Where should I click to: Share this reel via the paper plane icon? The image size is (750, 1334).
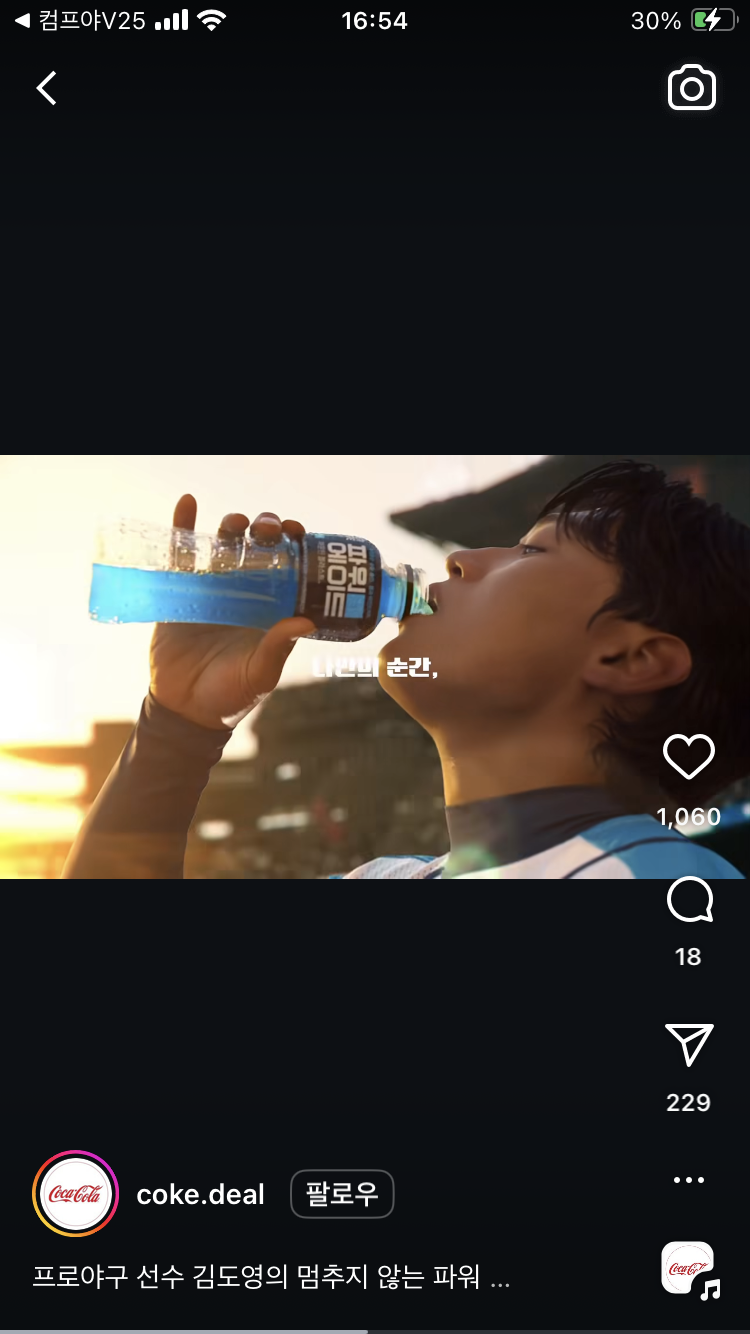point(689,1046)
